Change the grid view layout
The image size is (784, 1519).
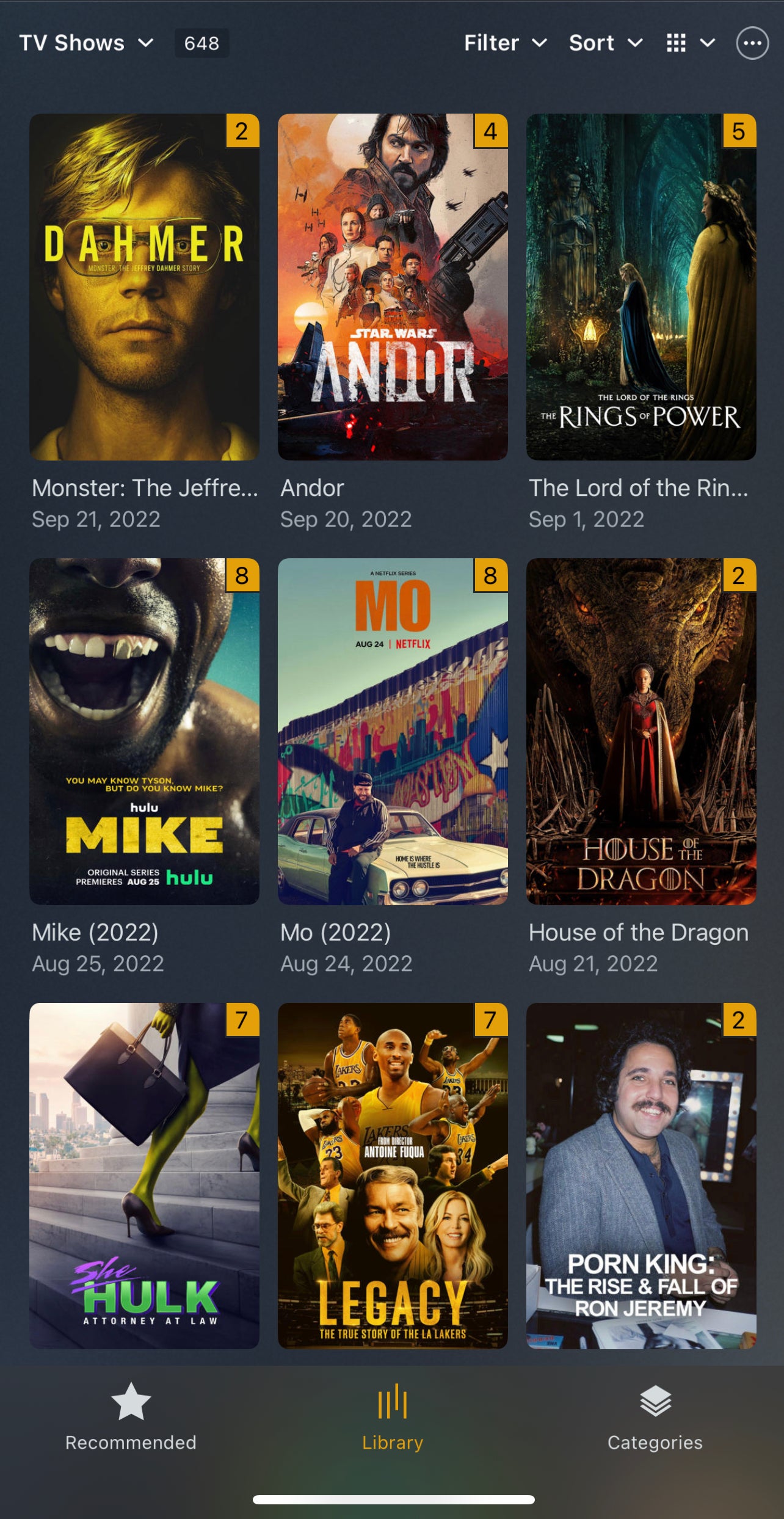[x=690, y=43]
